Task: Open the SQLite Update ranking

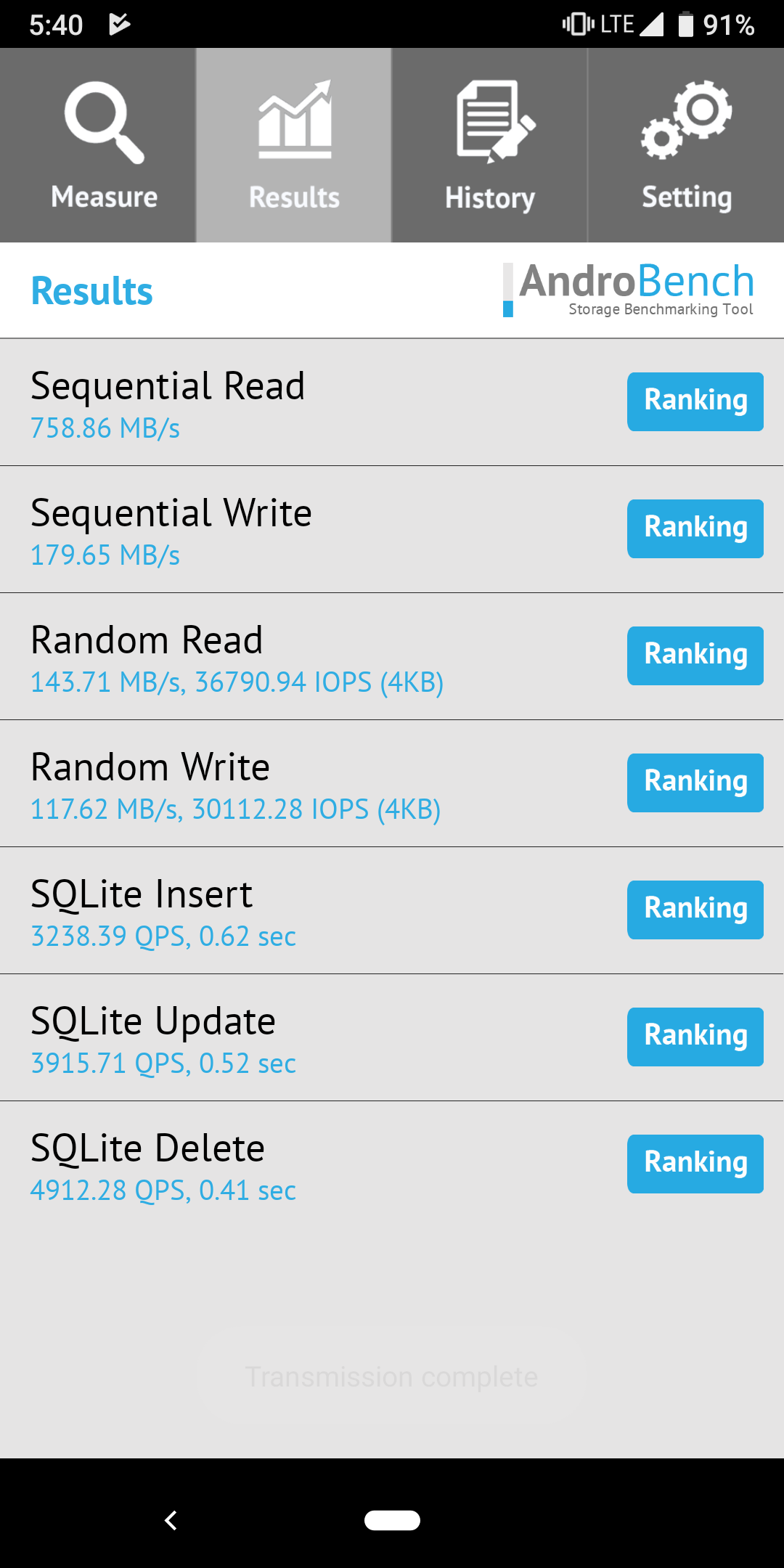Action: [695, 1037]
